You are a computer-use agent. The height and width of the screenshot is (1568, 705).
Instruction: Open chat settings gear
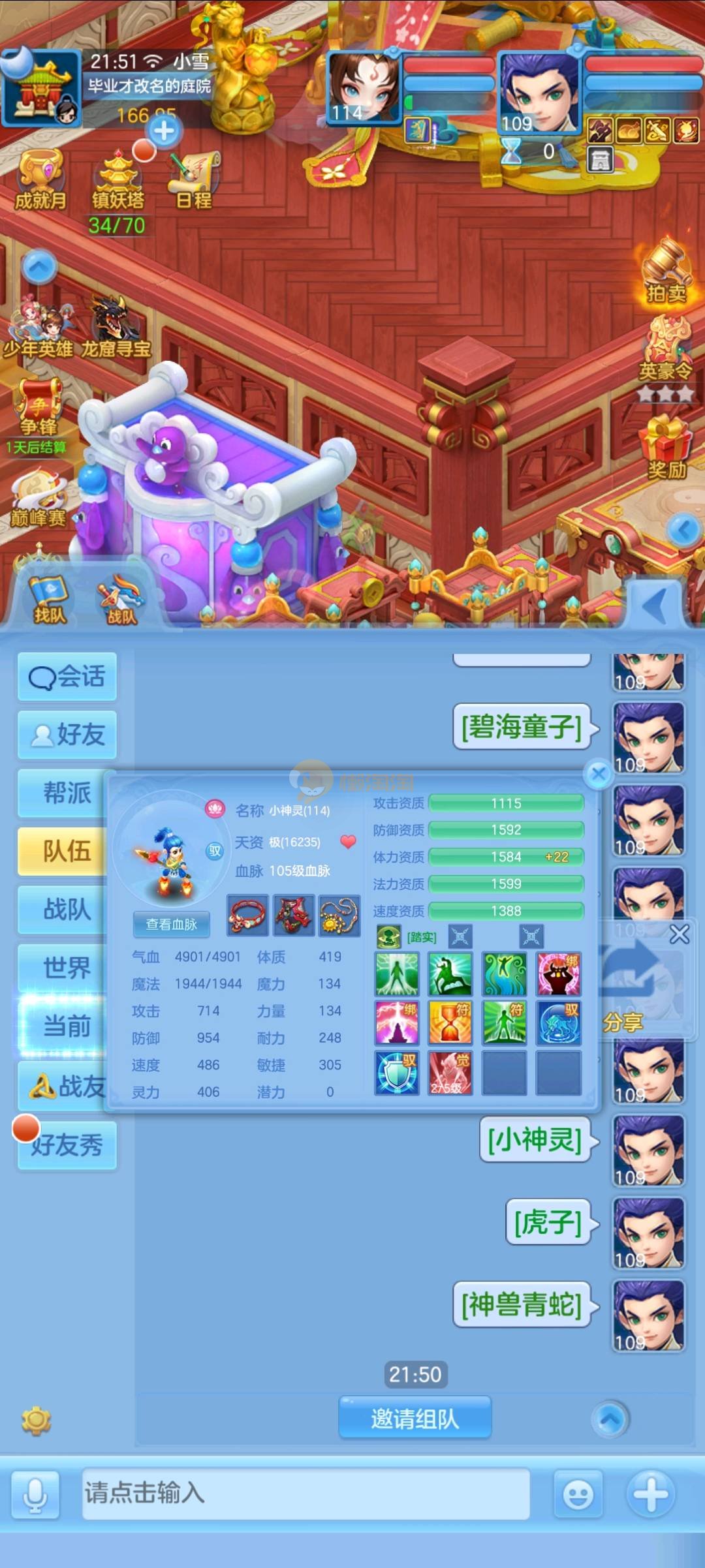click(x=36, y=1421)
